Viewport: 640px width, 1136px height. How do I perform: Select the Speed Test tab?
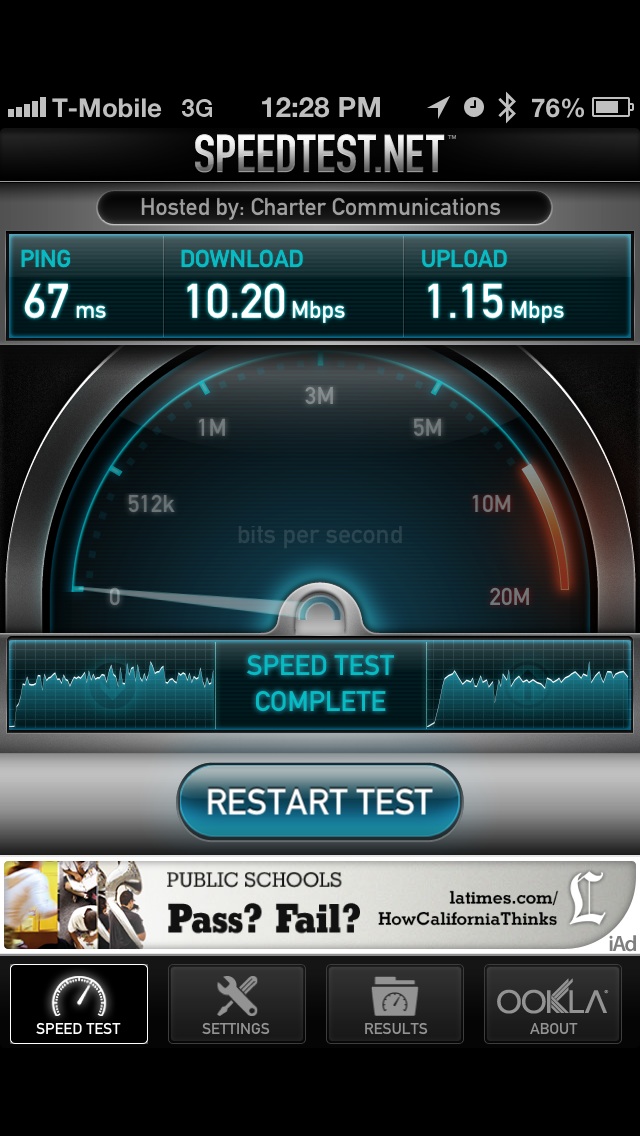click(79, 1003)
